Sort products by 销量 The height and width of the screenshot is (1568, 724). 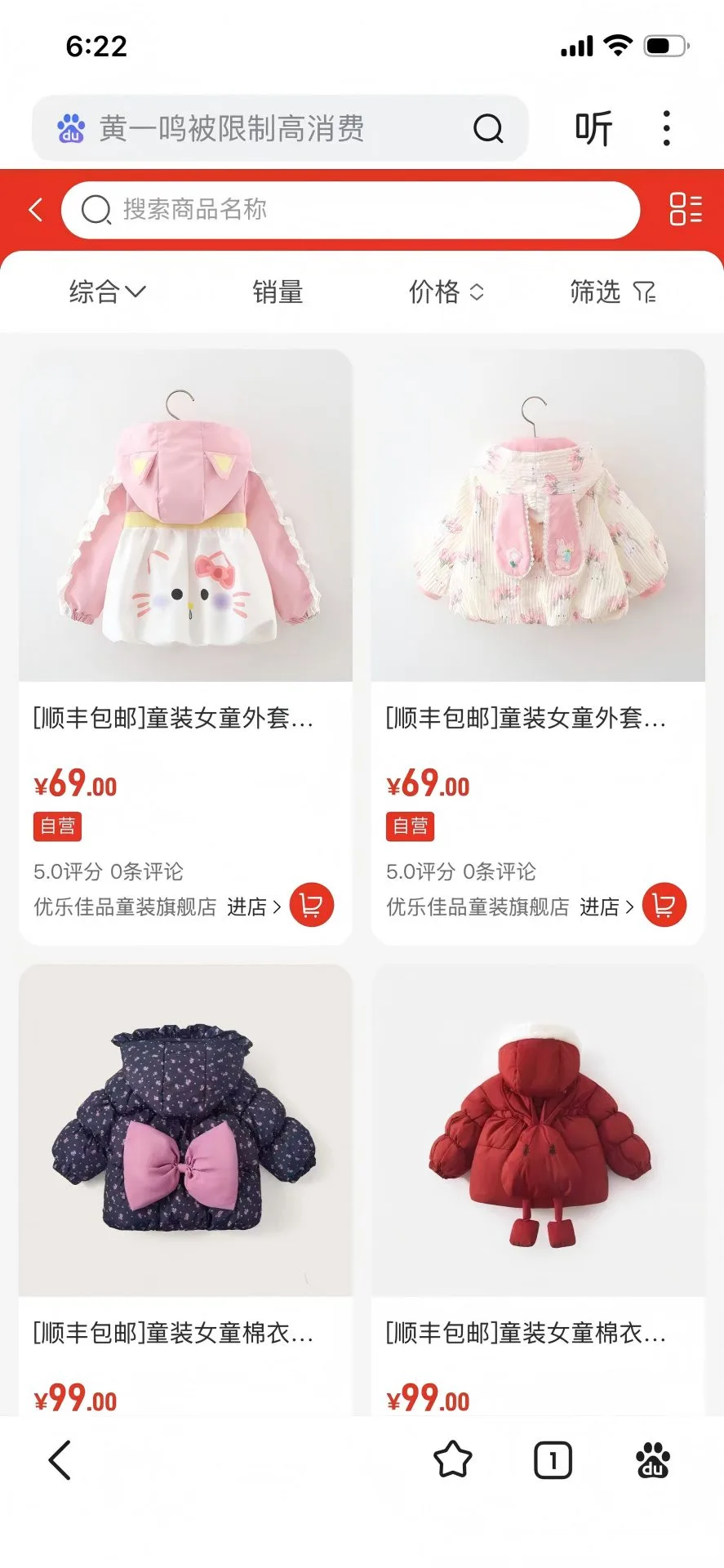click(278, 292)
